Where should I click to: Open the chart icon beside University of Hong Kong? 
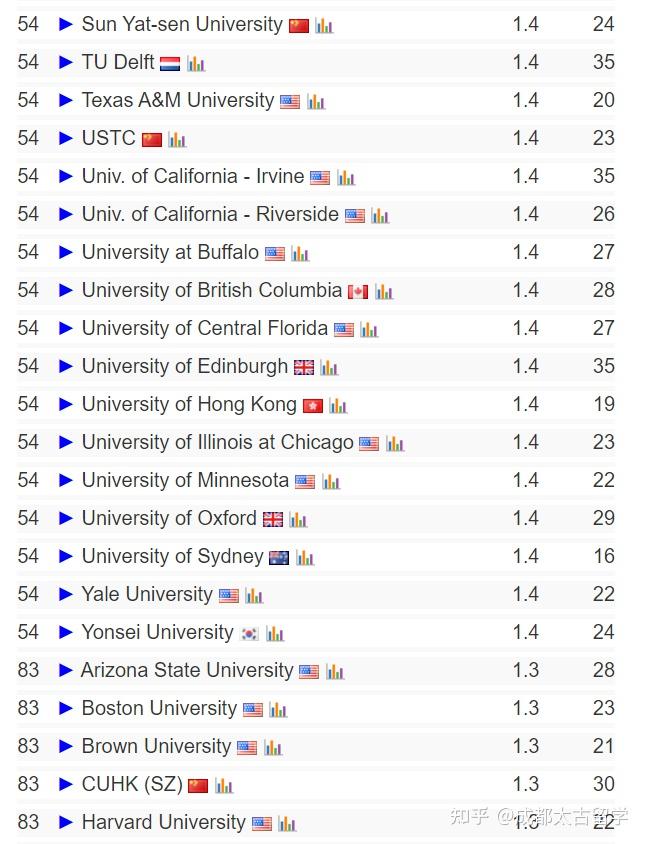pyautogui.click(x=338, y=405)
